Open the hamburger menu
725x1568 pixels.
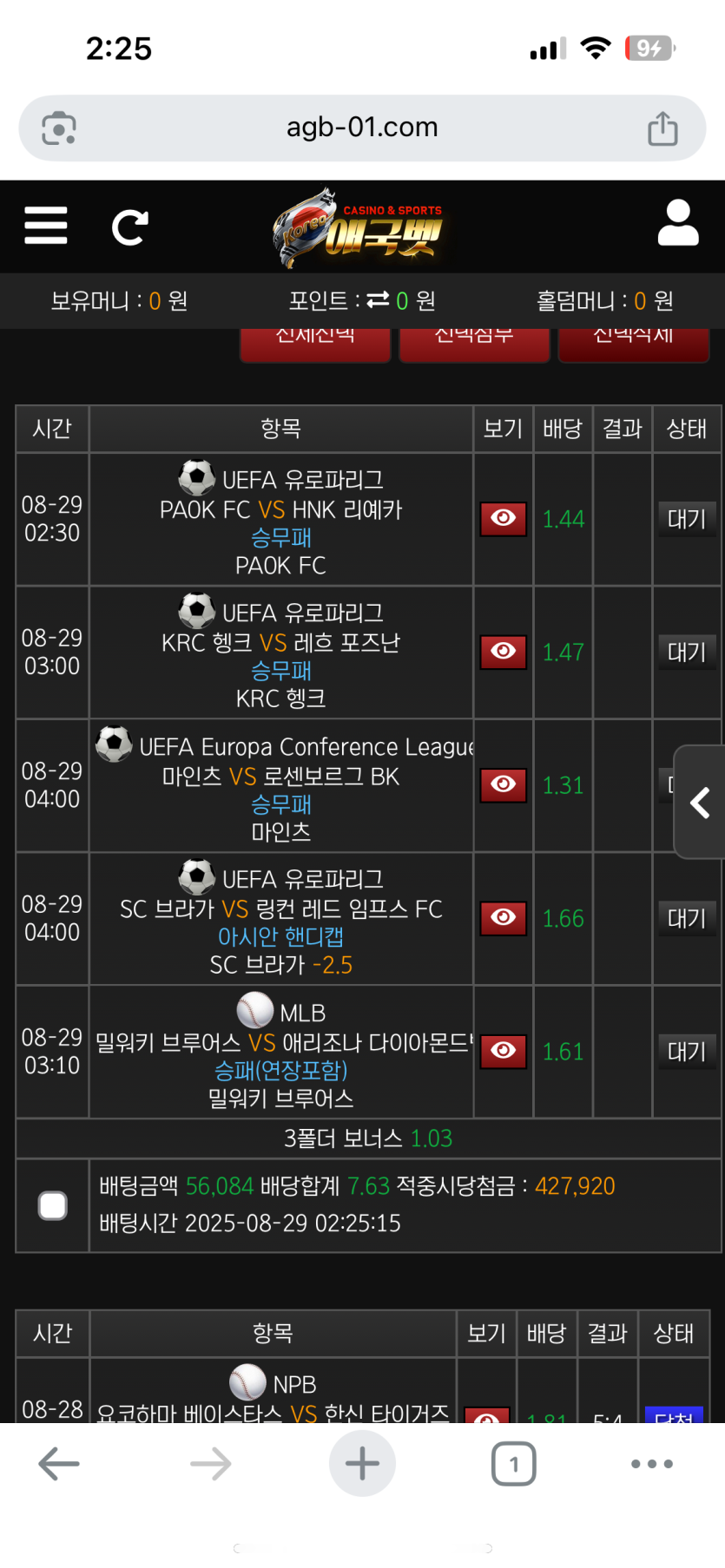[46, 226]
